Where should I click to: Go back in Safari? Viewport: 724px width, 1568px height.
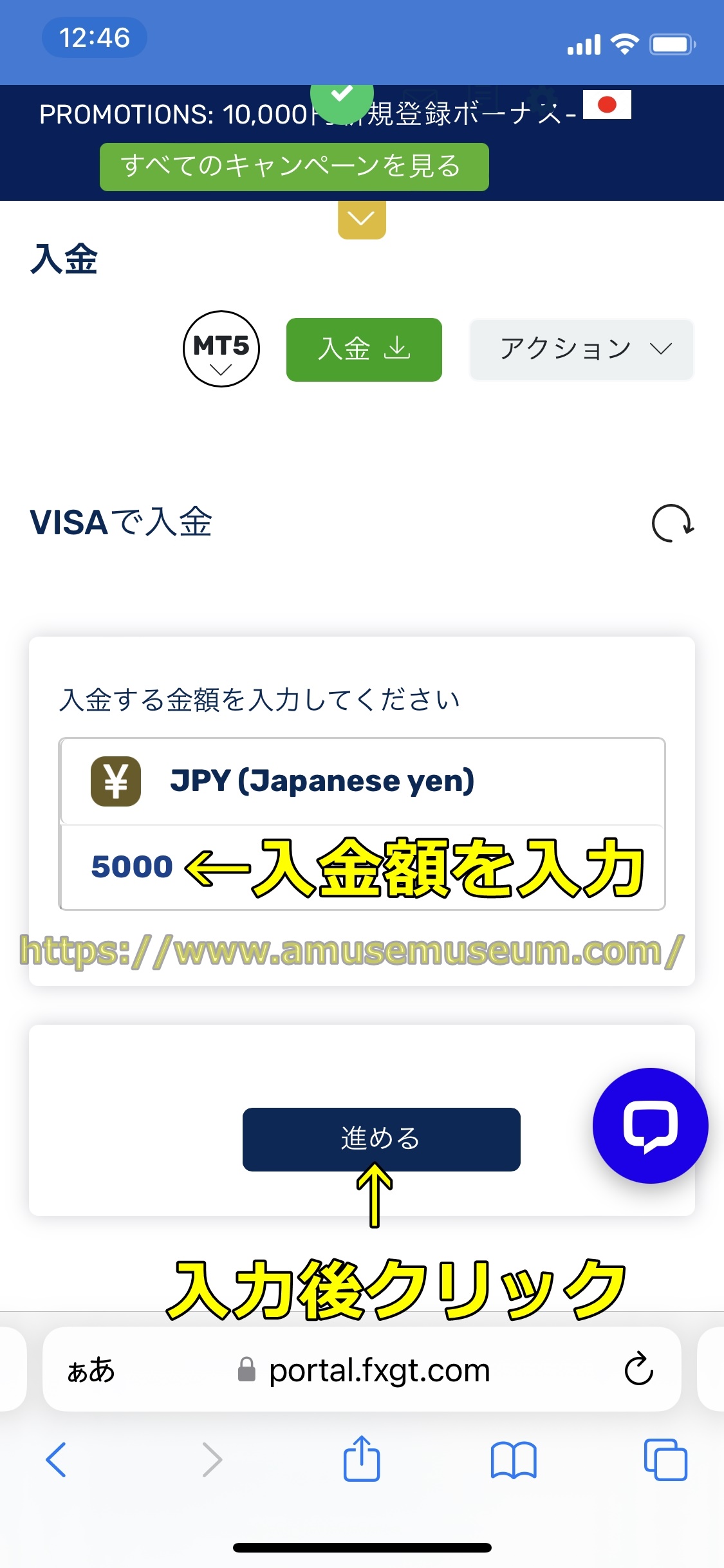point(57,1459)
